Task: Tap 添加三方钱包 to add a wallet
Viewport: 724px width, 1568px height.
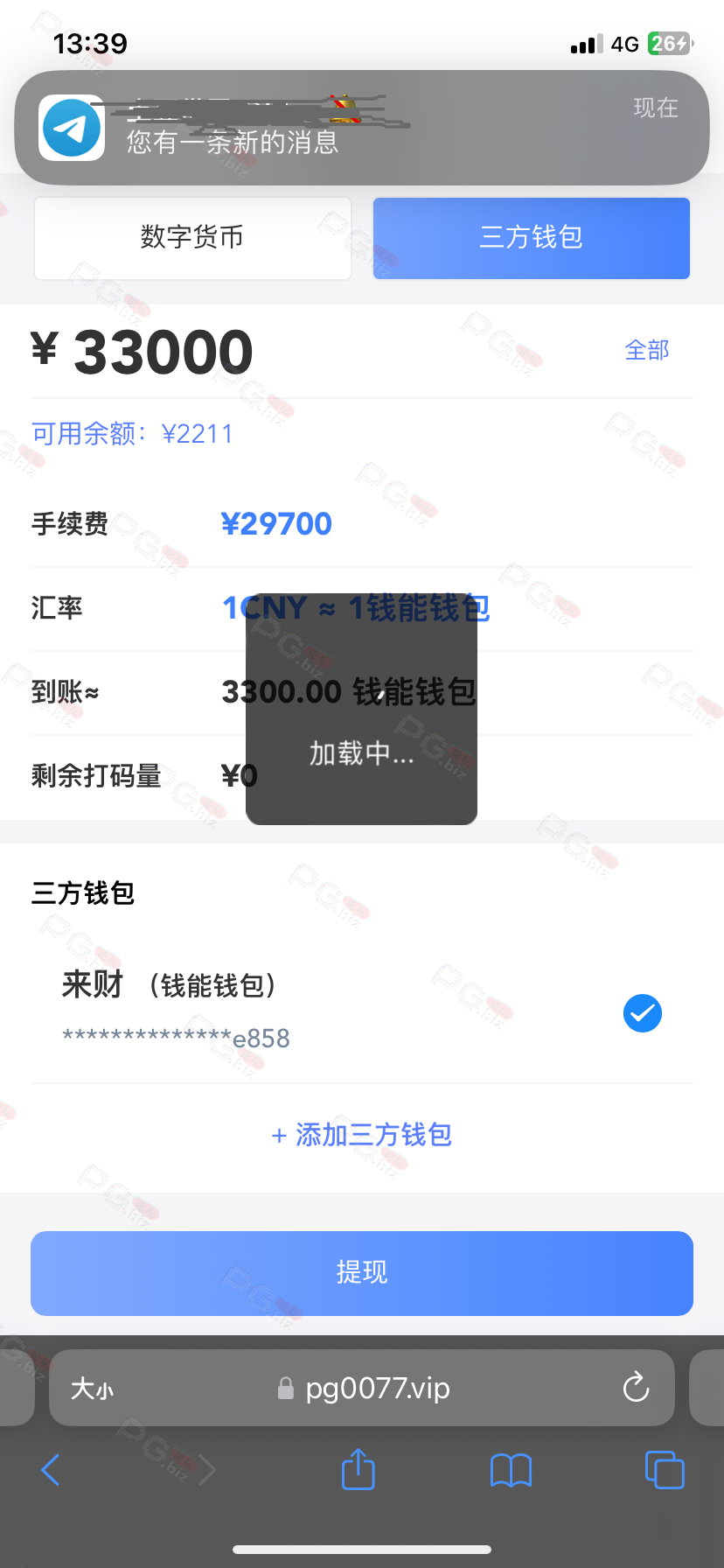Action: [362, 1135]
